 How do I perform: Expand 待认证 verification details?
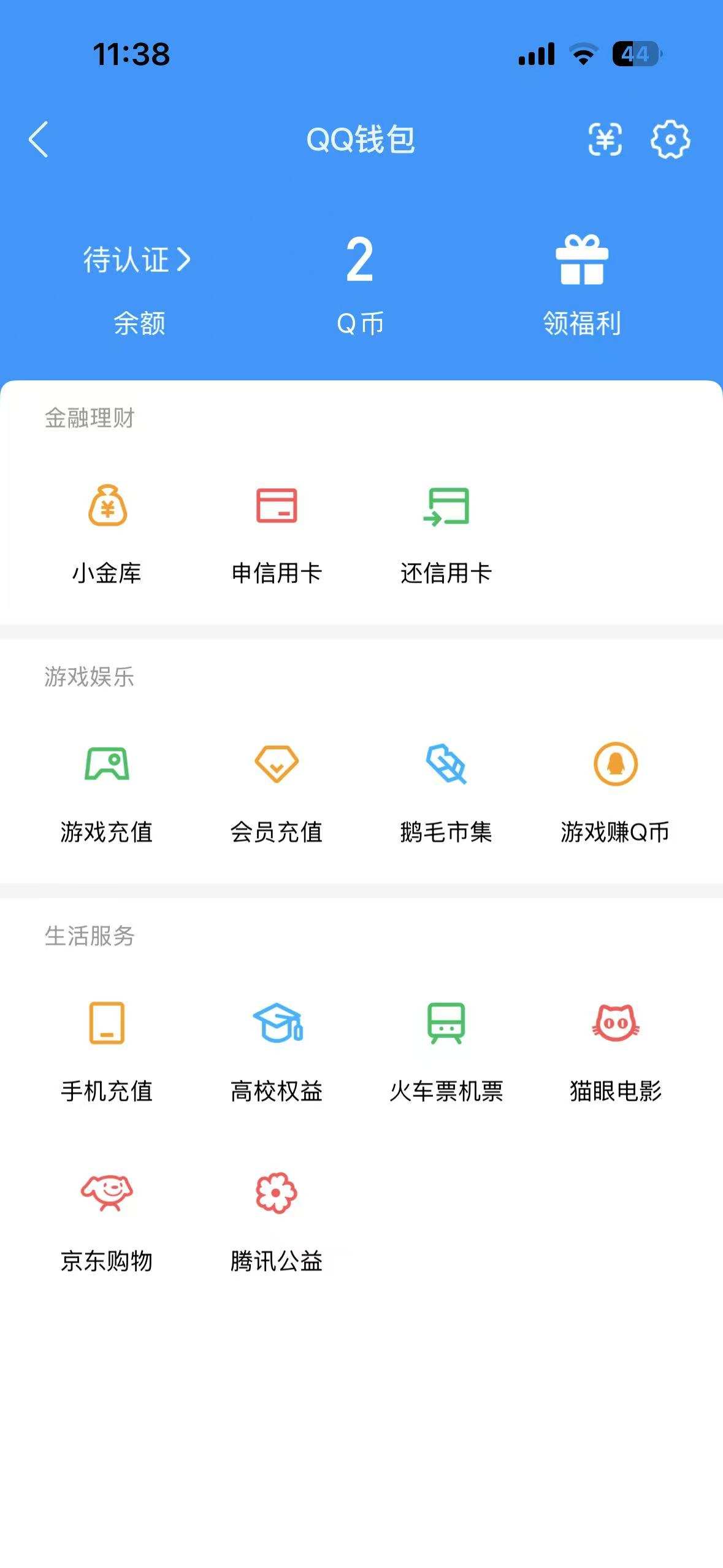[x=136, y=260]
